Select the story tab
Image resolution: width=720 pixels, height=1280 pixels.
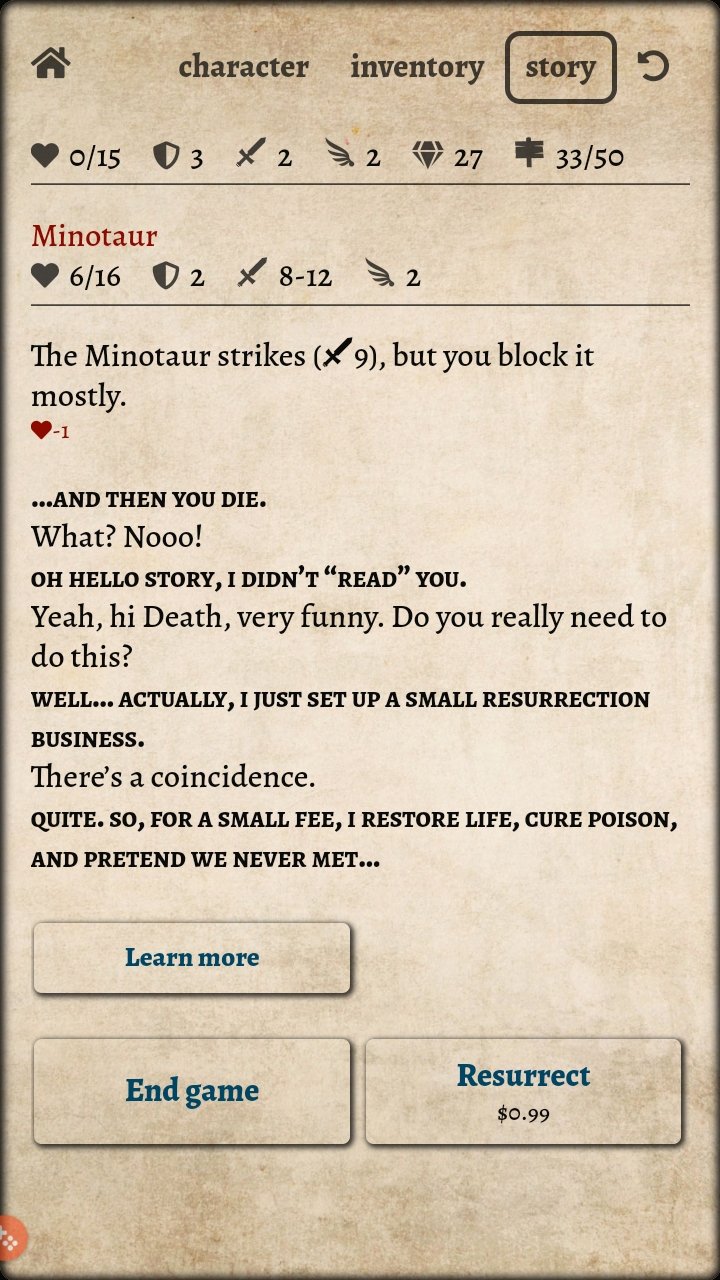point(560,67)
